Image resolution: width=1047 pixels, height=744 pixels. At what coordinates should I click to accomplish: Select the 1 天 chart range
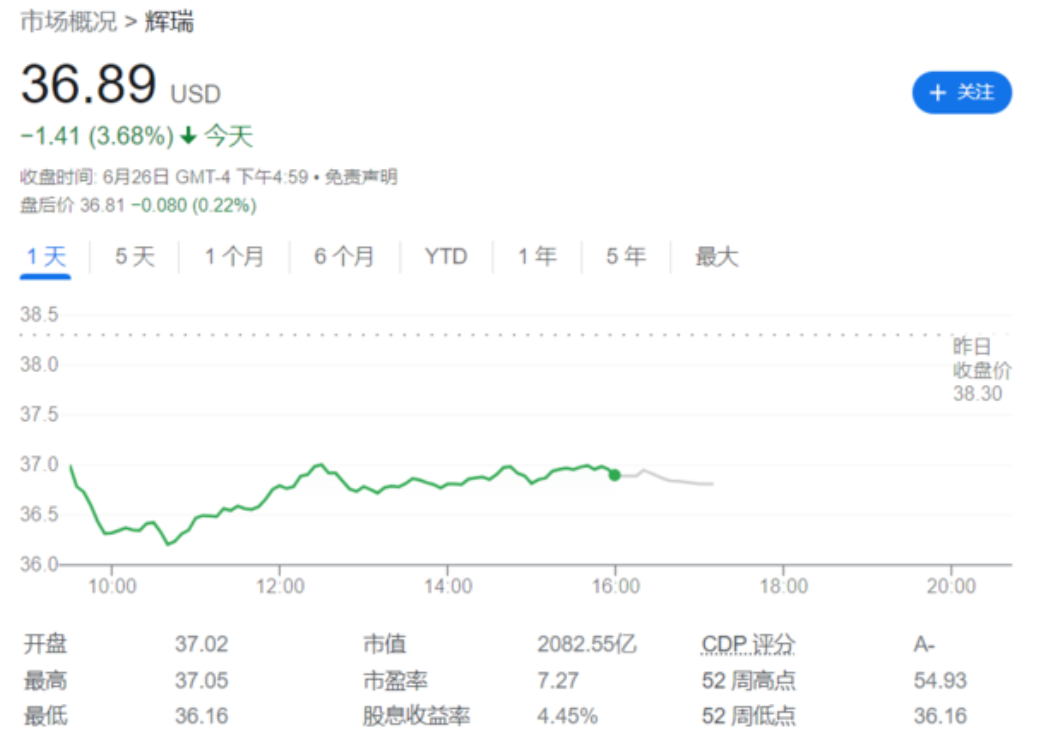pyautogui.click(x=46, y=257)
